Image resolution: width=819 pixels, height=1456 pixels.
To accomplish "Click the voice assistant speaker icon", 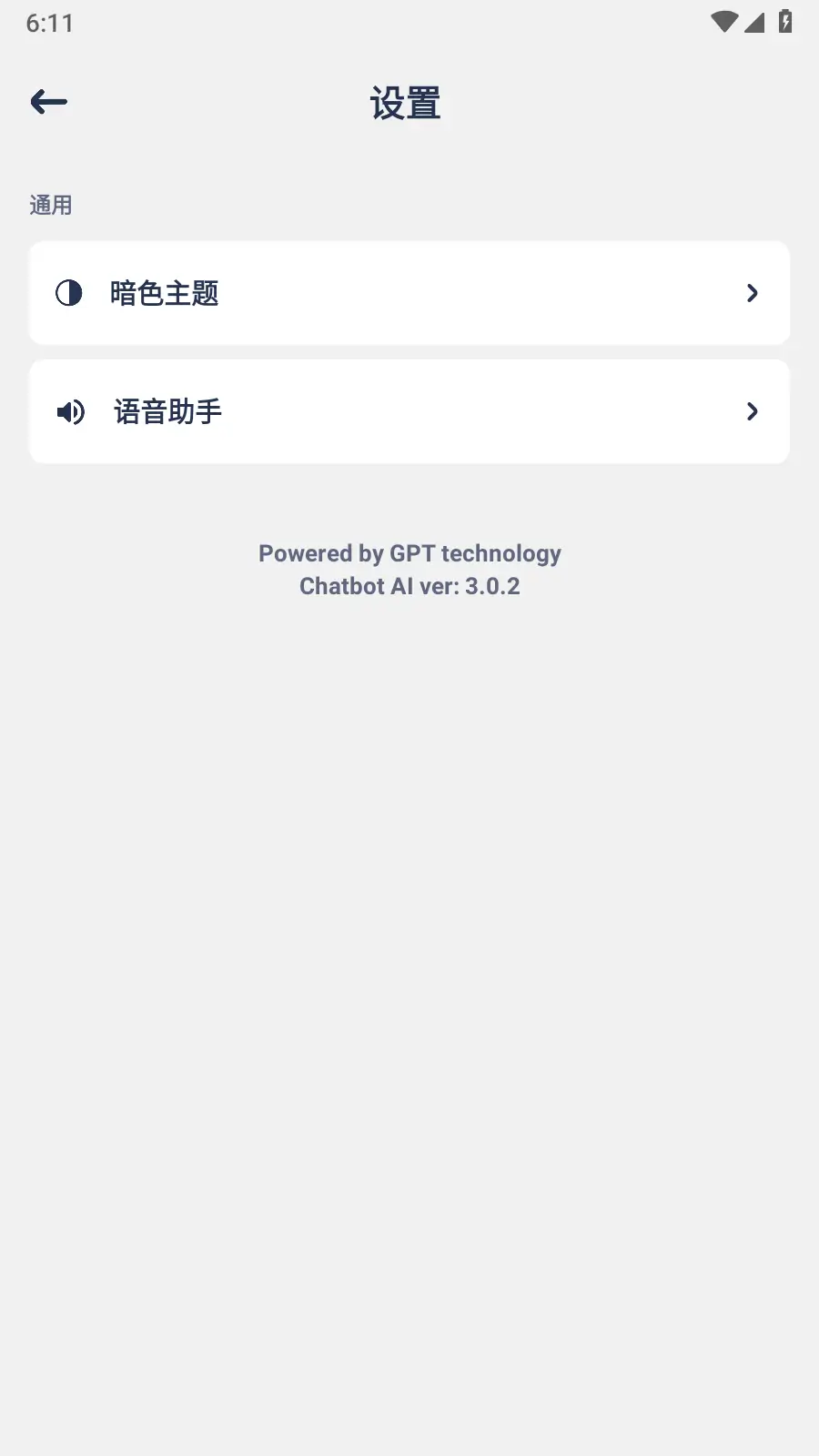I will 70,411.
